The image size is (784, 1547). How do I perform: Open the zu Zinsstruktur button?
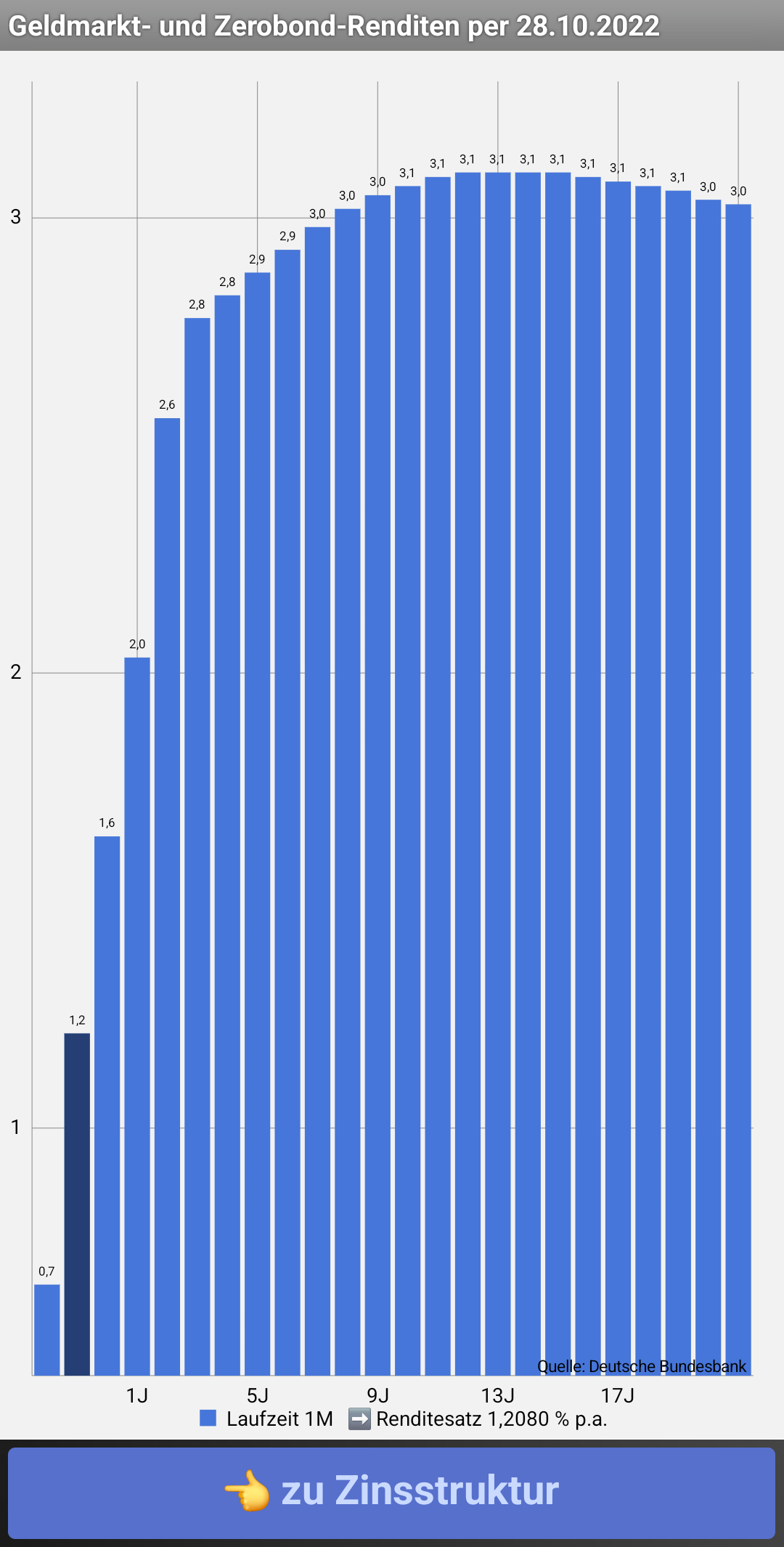tap(392, 1493)
